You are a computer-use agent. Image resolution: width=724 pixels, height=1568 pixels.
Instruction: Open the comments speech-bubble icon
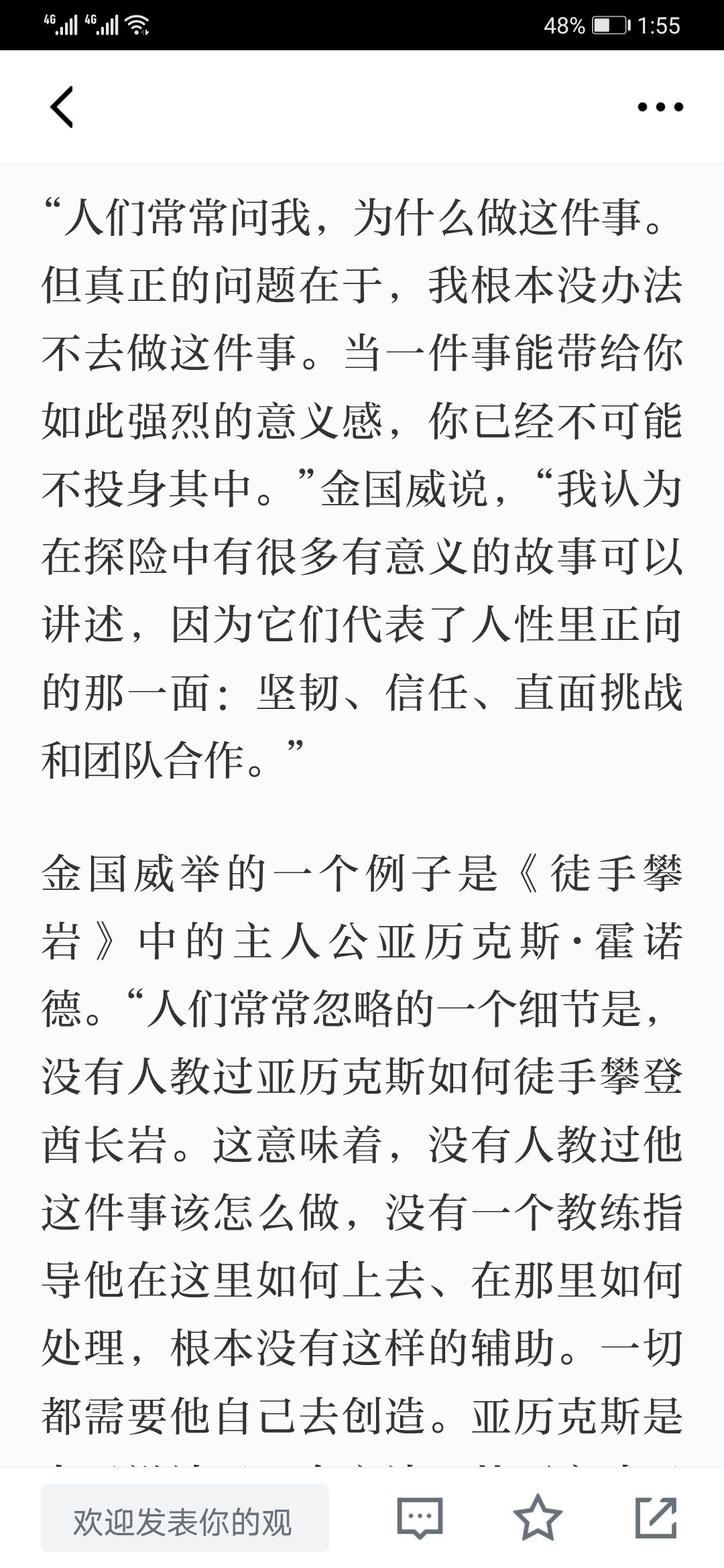tap(420, 1518)
